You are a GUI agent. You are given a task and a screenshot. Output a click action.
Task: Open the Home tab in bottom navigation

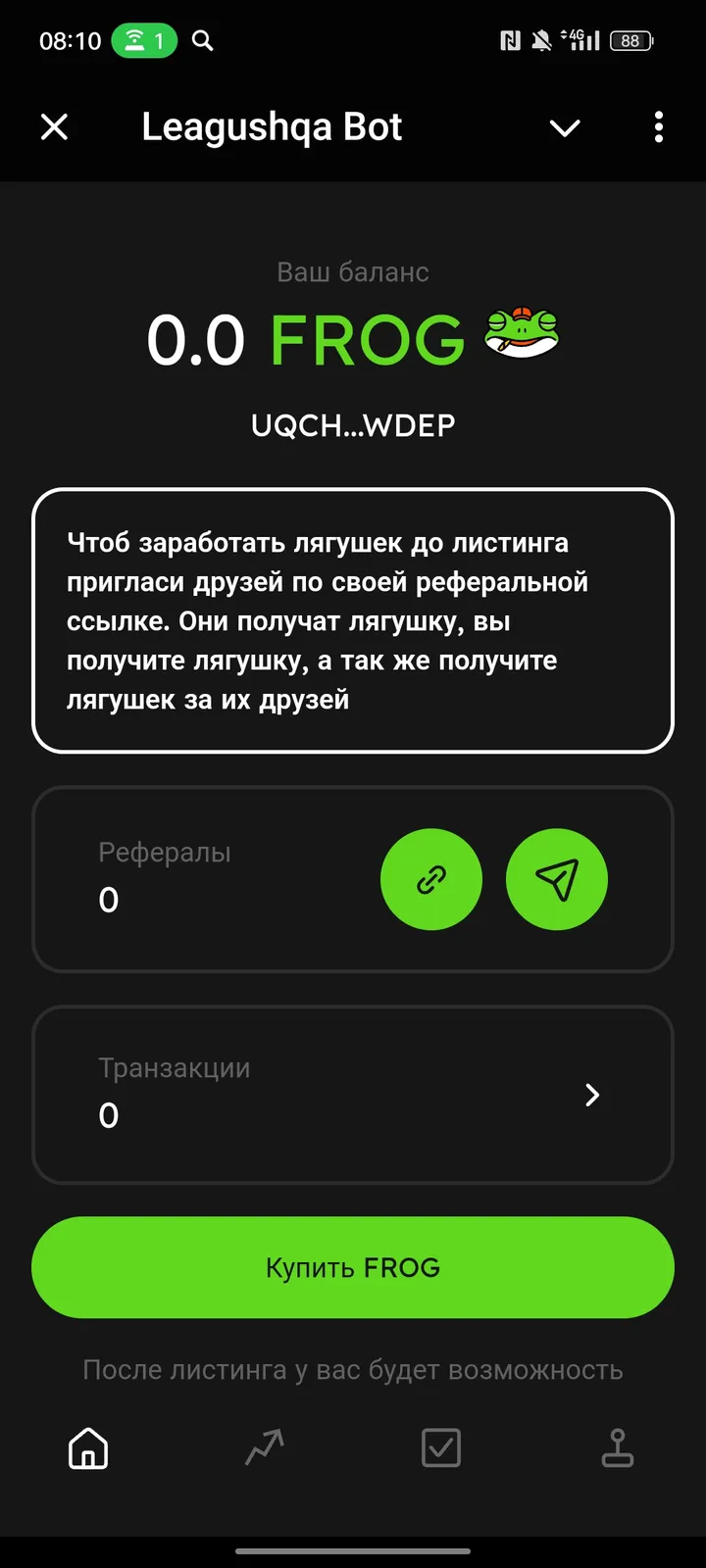(x=87, y=1447)
